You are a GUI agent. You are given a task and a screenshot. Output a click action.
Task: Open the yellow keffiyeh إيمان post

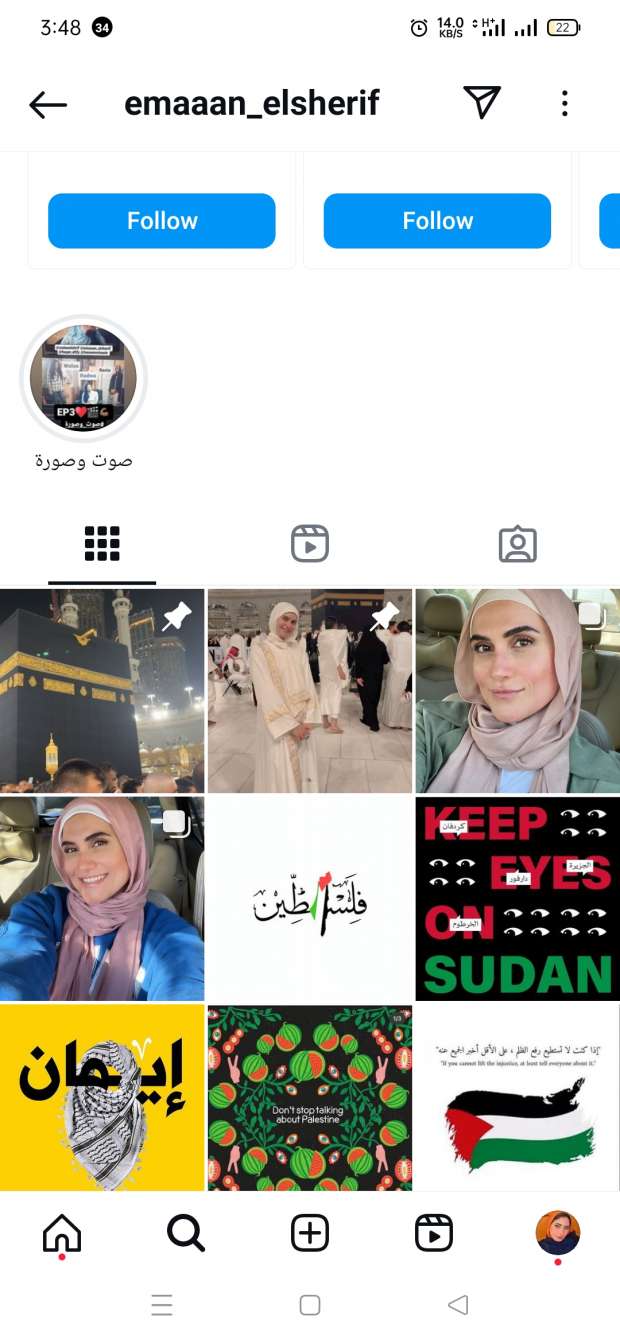tap(102, 1097)
